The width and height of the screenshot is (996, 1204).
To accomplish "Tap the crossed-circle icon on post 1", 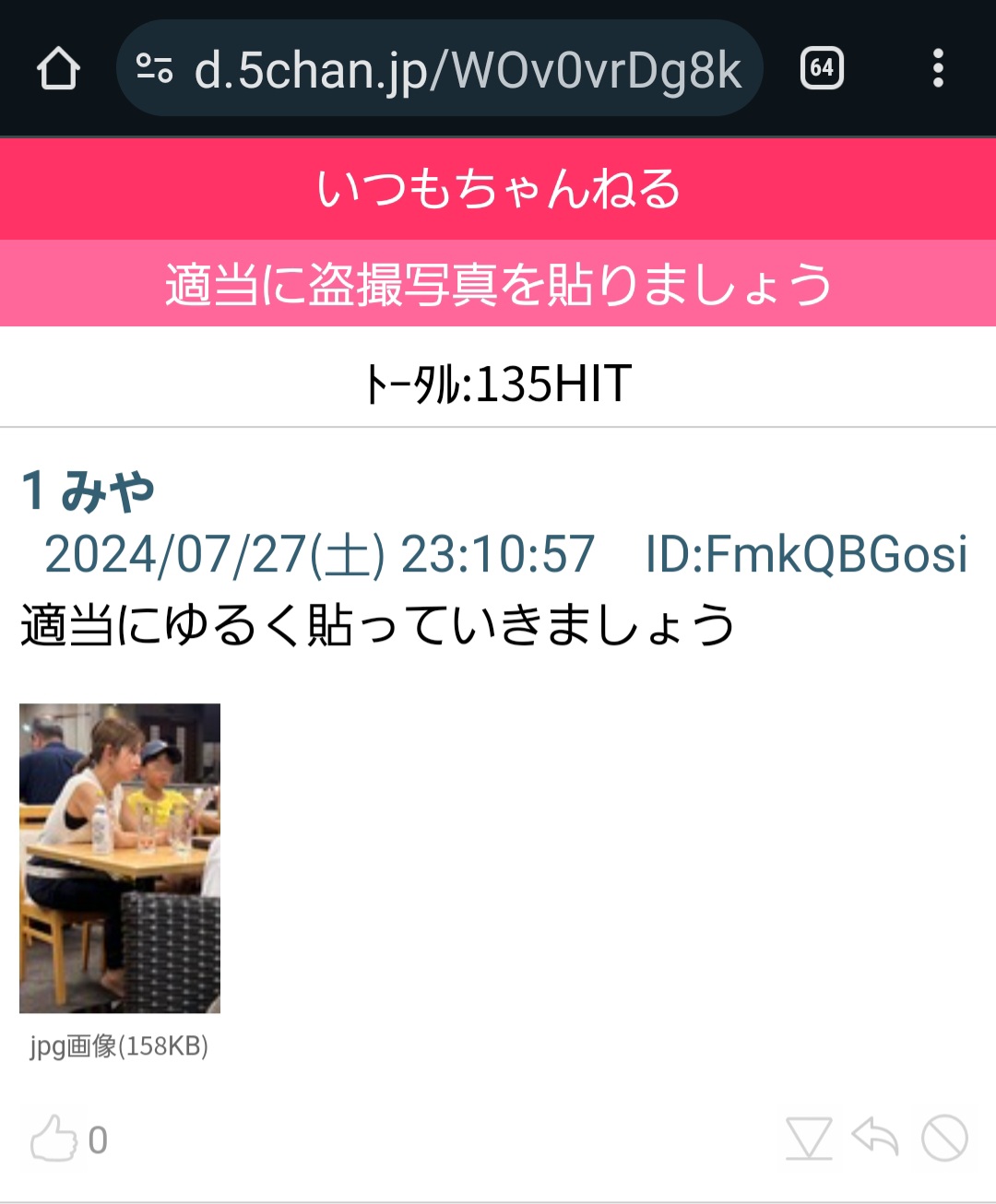I will [944, 1139].
